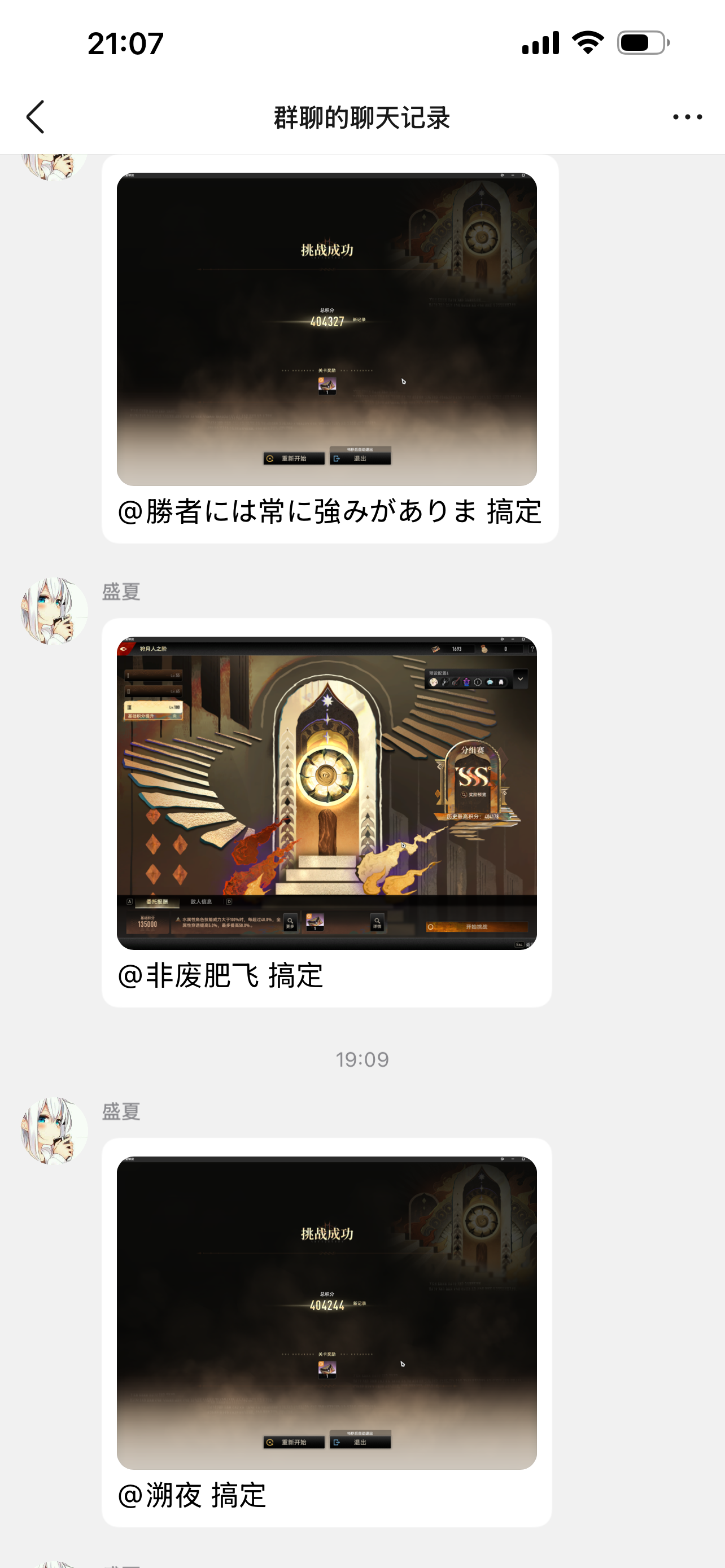View the image captioned @非废肥飞 搞定
Screen dimensions: 725x1568
pos(327,793)
